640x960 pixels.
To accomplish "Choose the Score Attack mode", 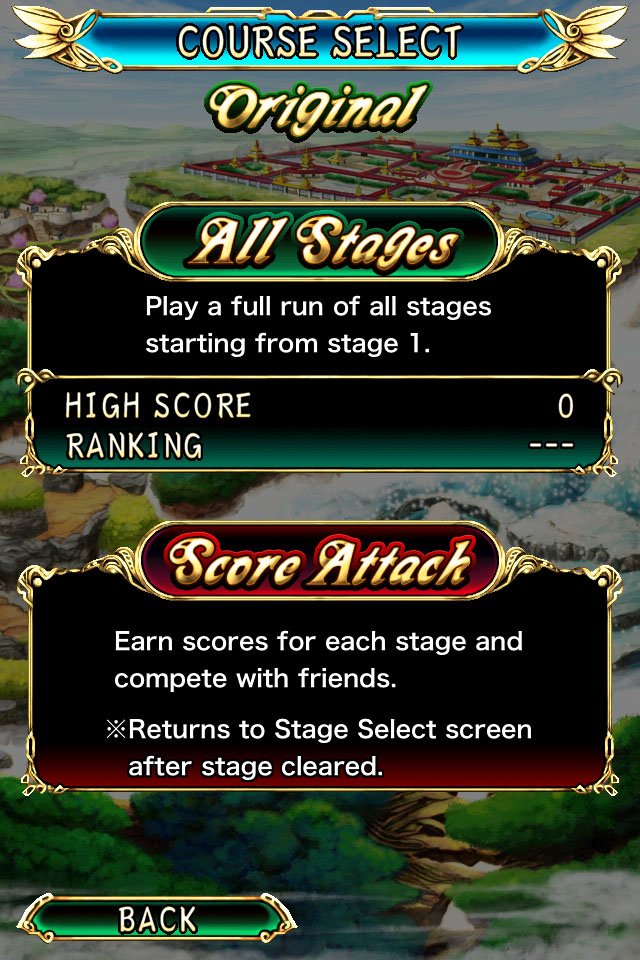I will click(318, 563).
